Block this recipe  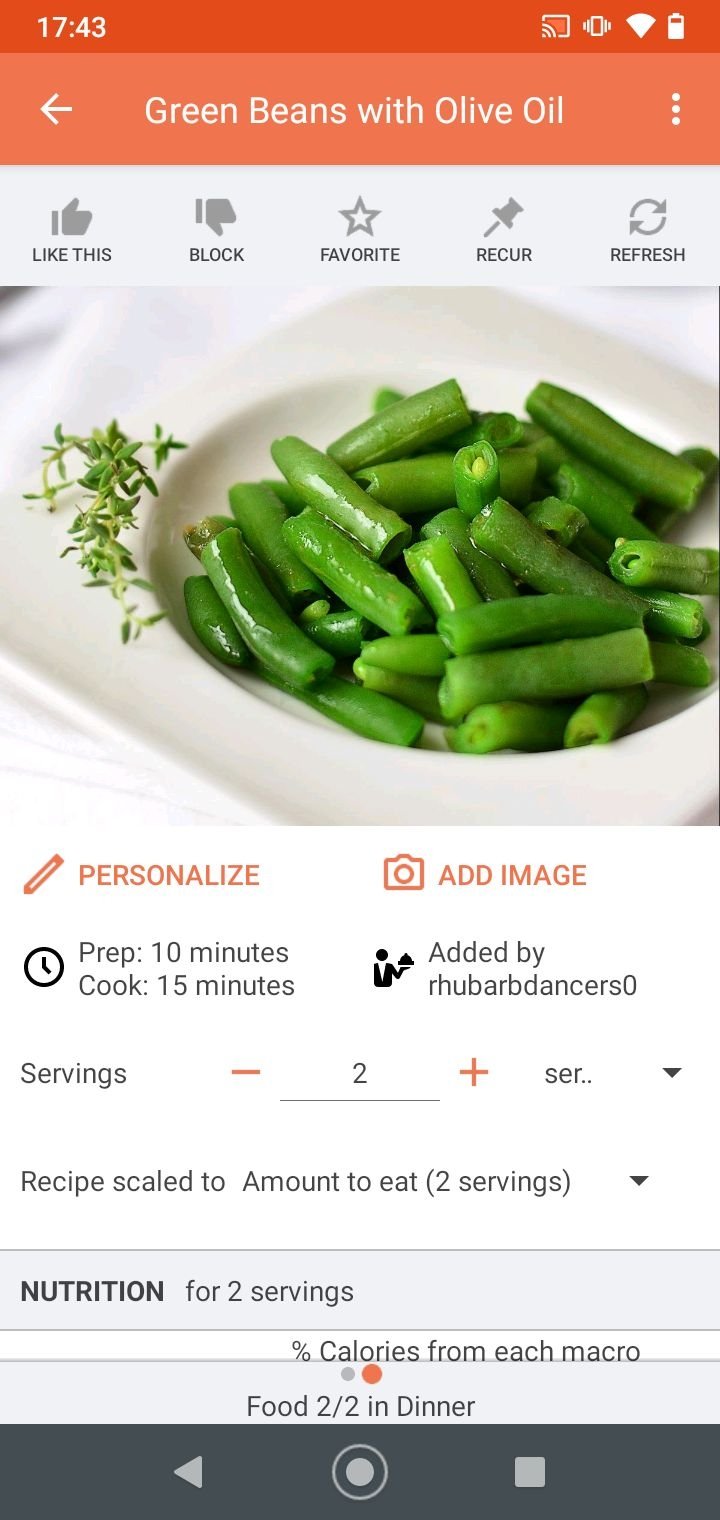click(x=216, y=231)
